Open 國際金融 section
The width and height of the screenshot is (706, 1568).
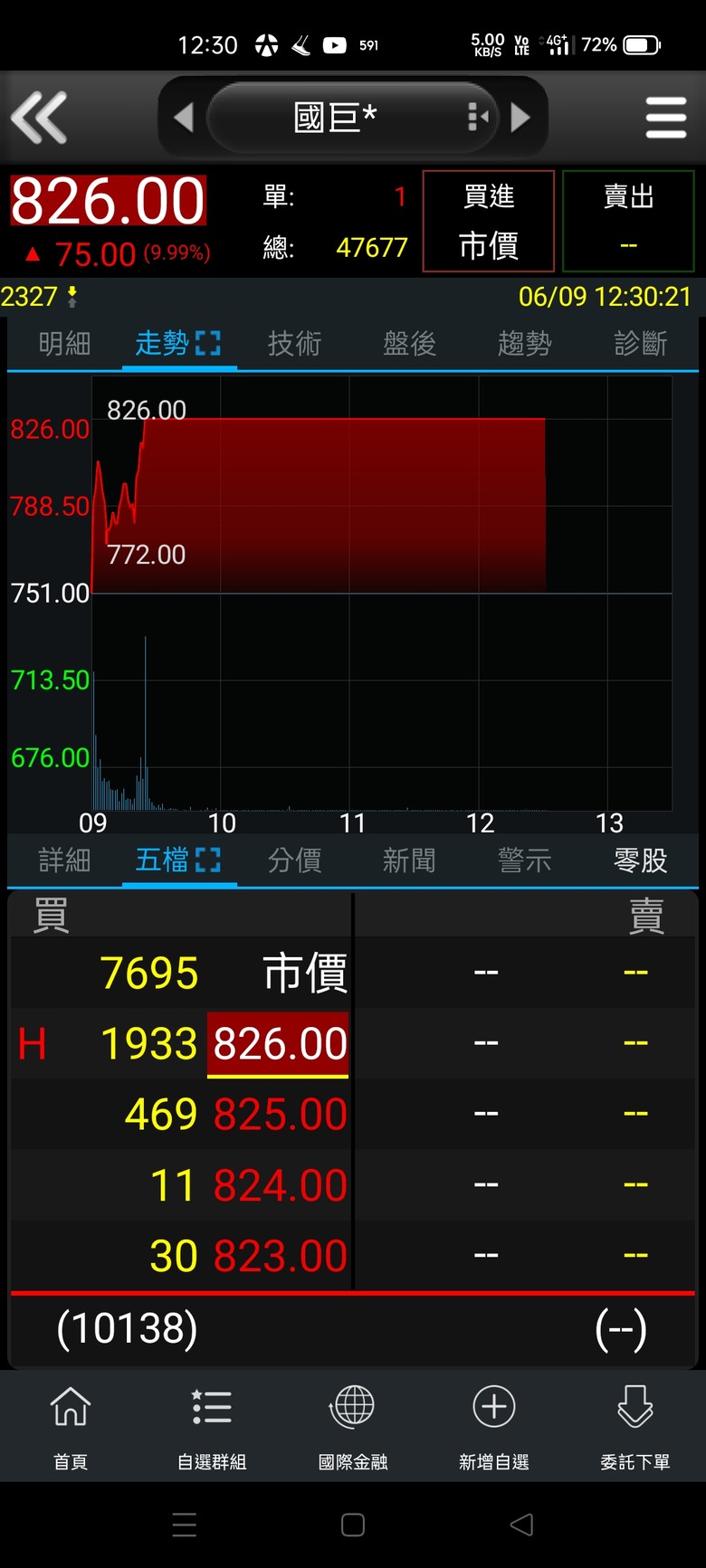(x=353, y=1425)
